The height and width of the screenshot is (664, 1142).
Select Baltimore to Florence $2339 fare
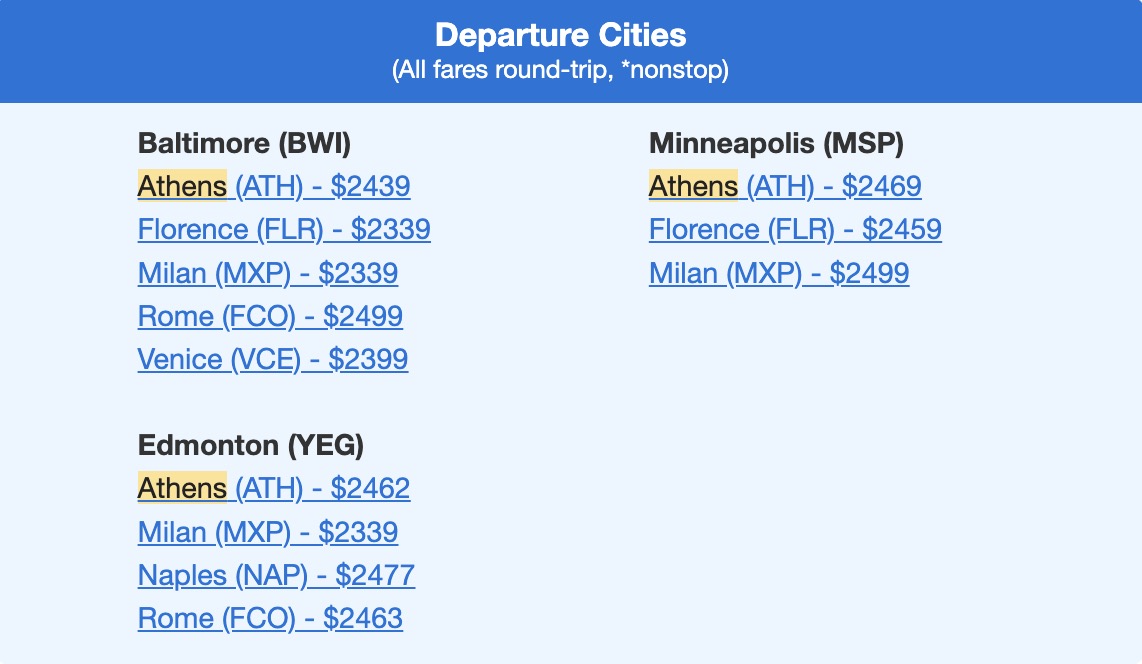[x=284, y=230]
